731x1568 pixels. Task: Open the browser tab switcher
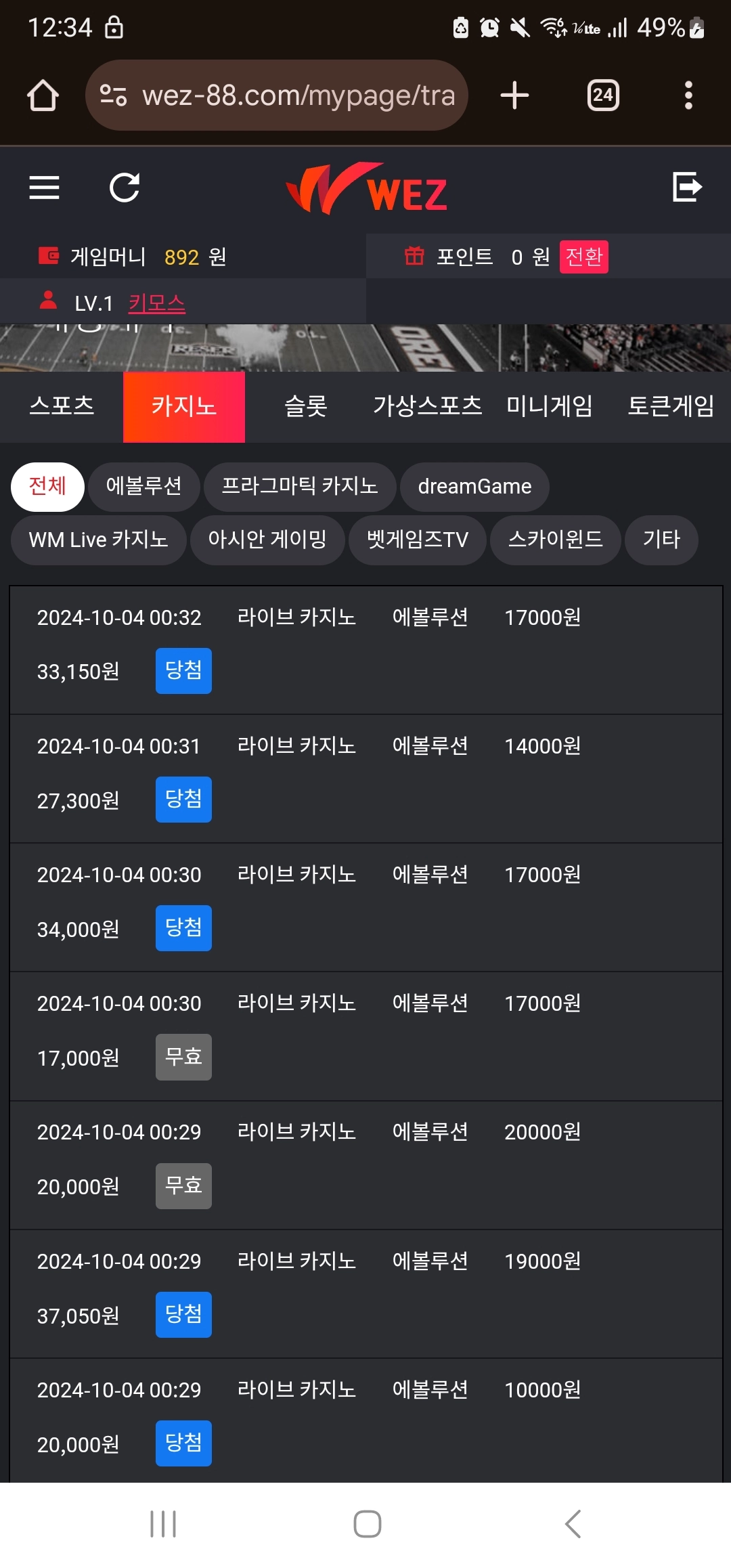[603, 95]
